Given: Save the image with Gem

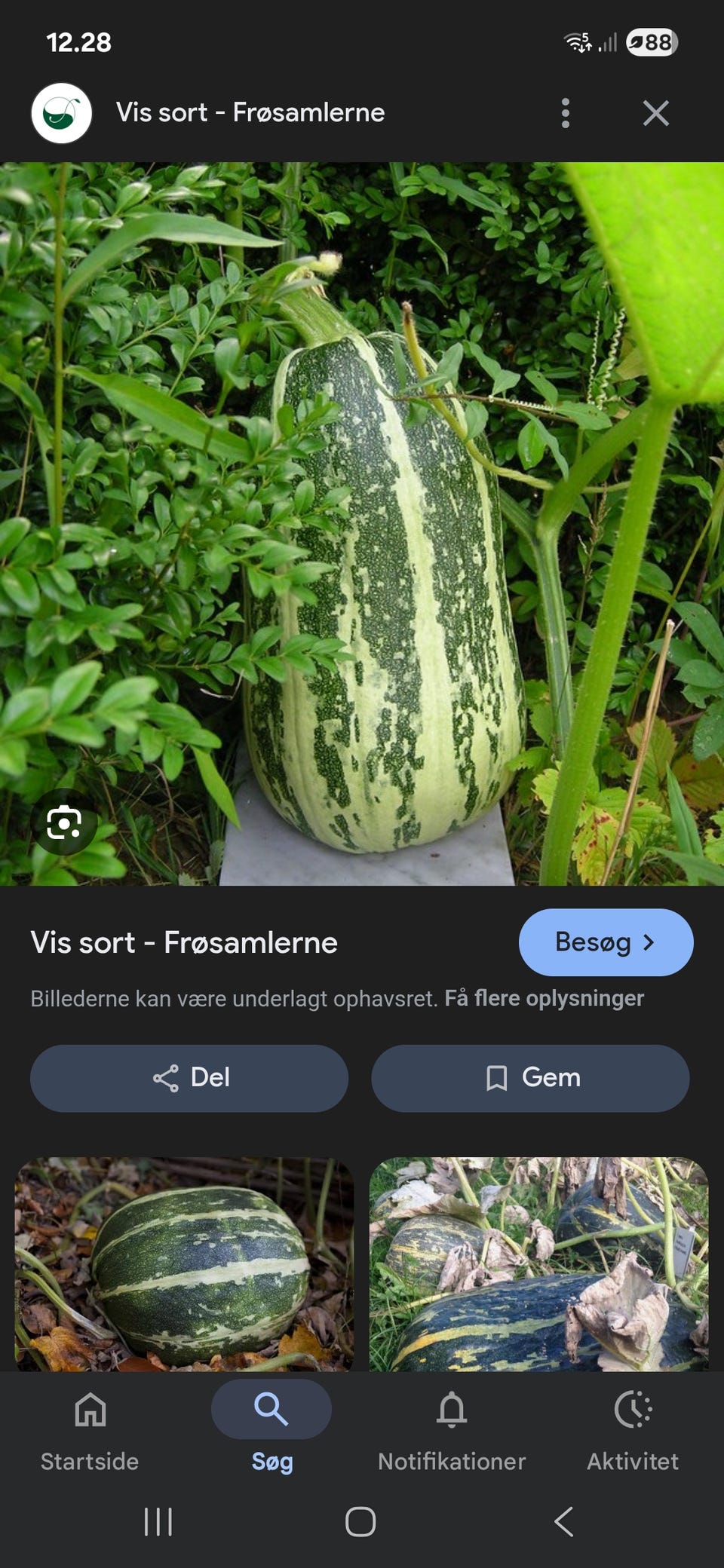Looking at the screenshot, I should click(530, 1079).
